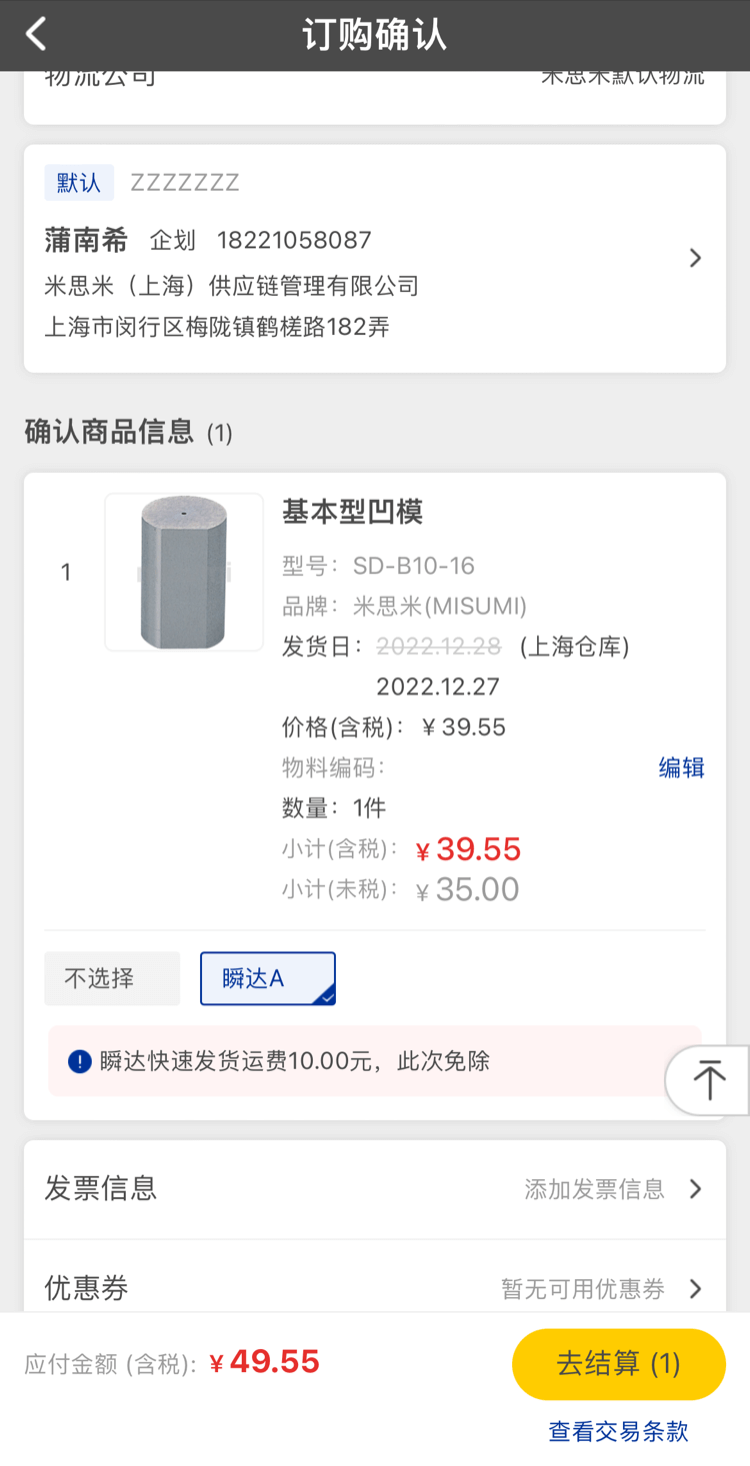Tap 去结算 (1) to check out

[618, 1364]
